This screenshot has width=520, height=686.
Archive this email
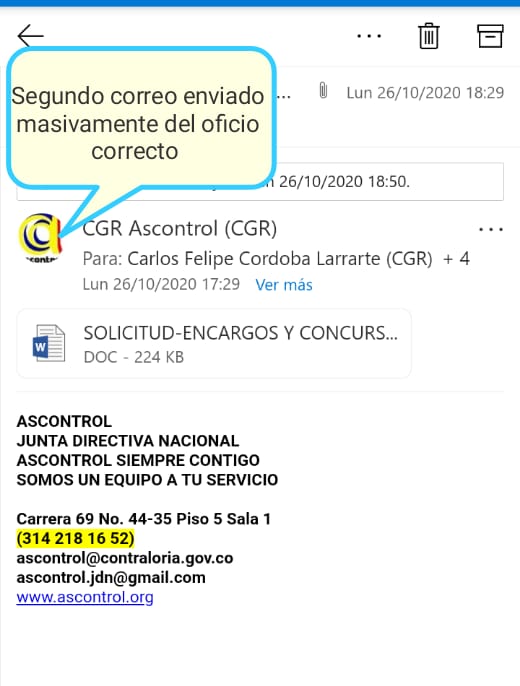pyautogui.click(x=490, y=36)
